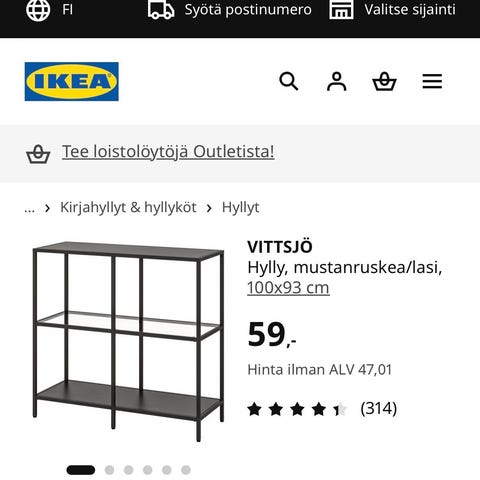Open the Tee loistolöytöjä Outletista! link

pos(168,152)
